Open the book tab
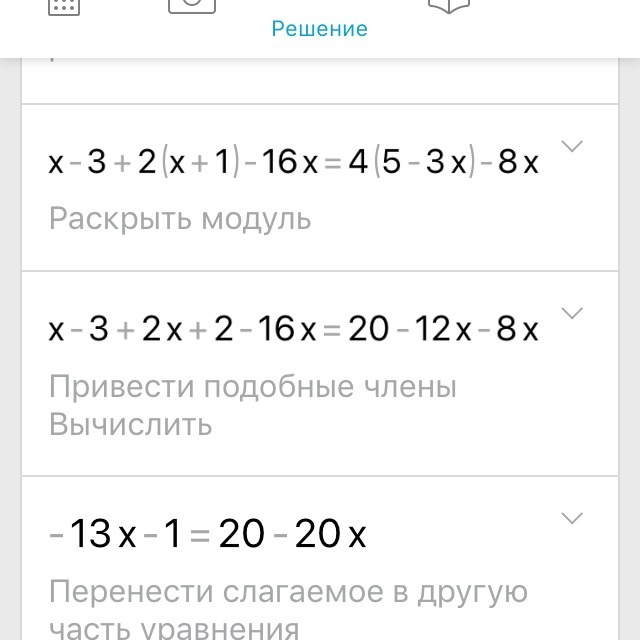 [x=448, y=6]
